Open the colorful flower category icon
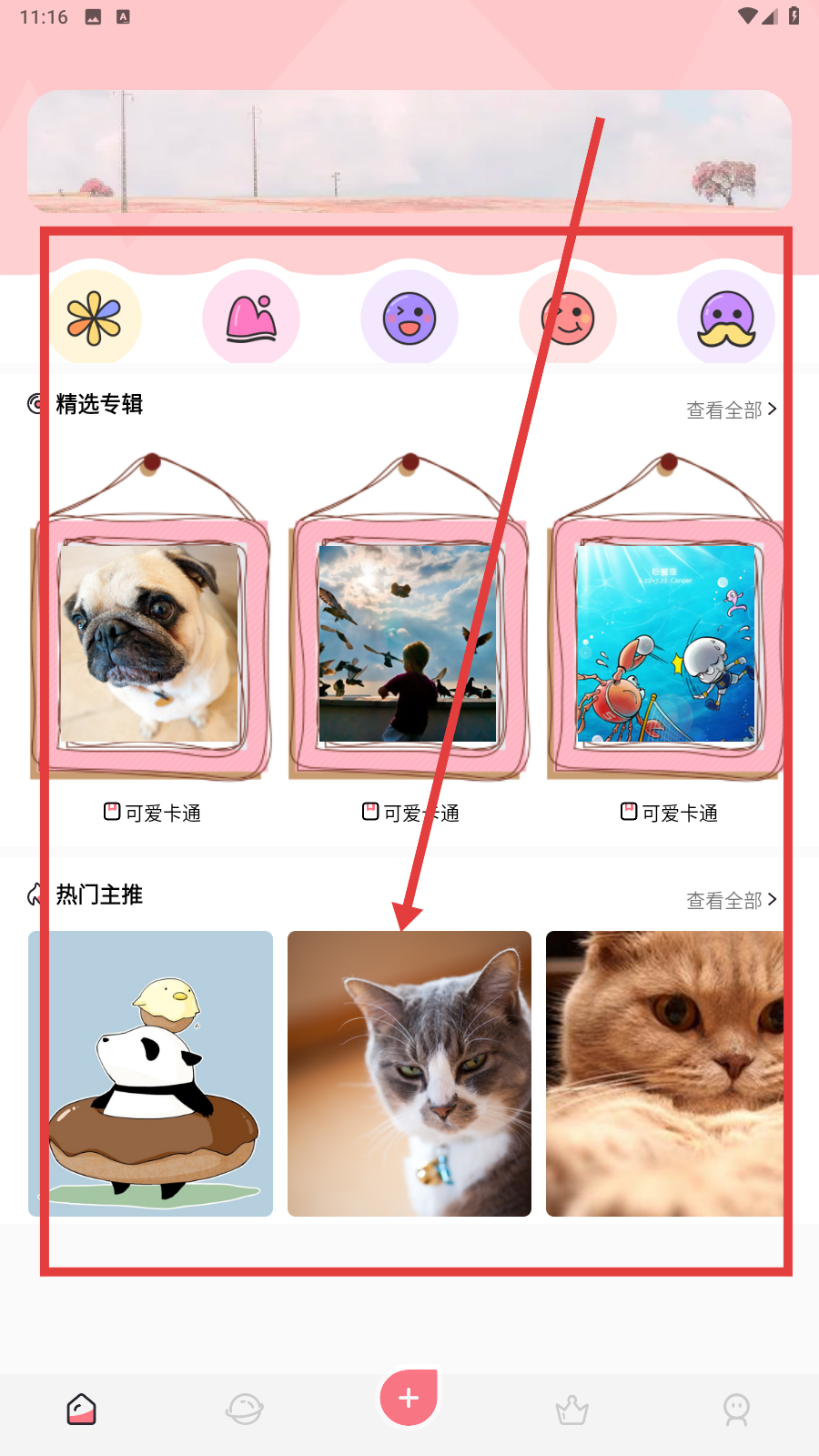Screen dimensions: 819x1456 95,318
